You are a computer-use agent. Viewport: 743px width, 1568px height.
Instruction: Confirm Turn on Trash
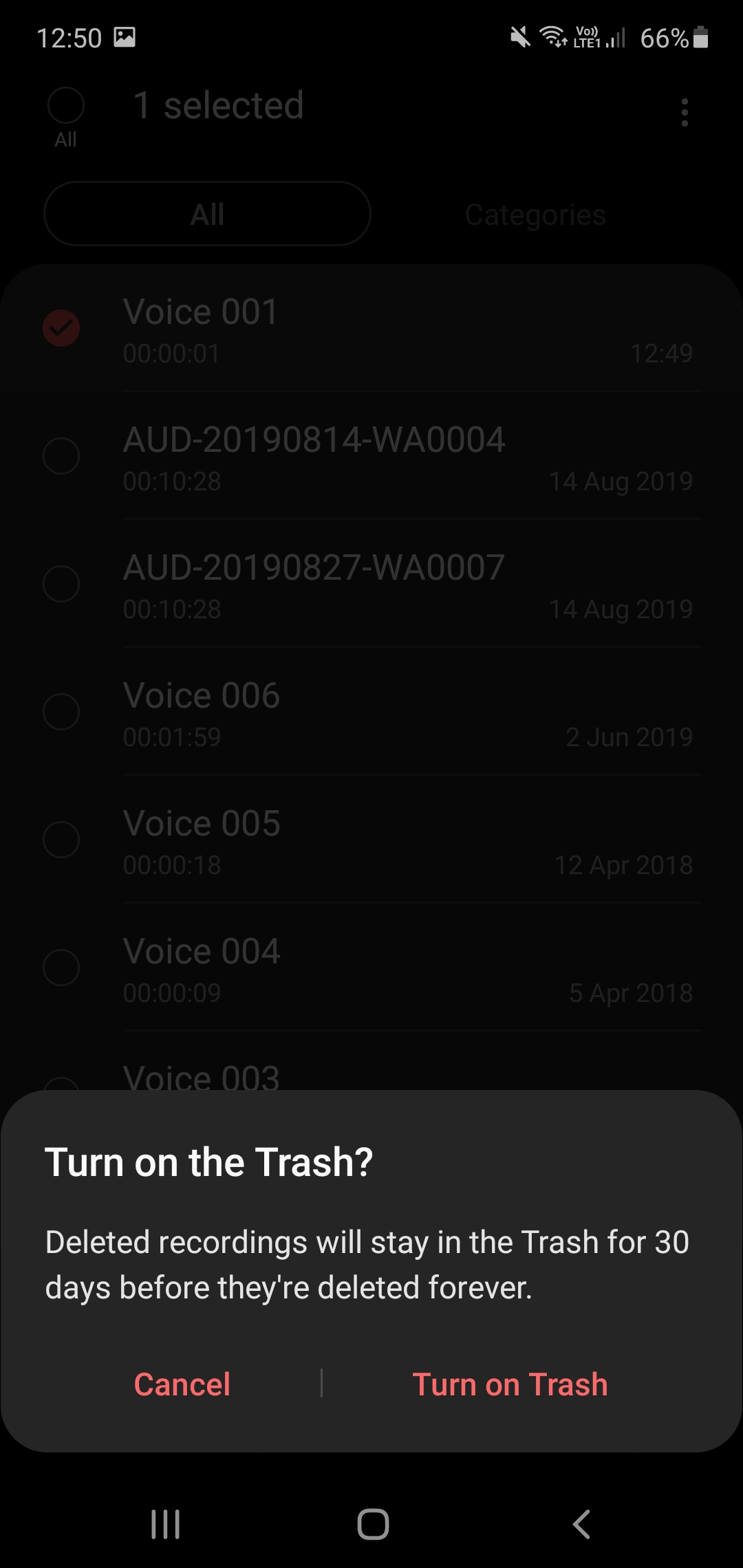pyautogui.click(x=510, y=1384)
